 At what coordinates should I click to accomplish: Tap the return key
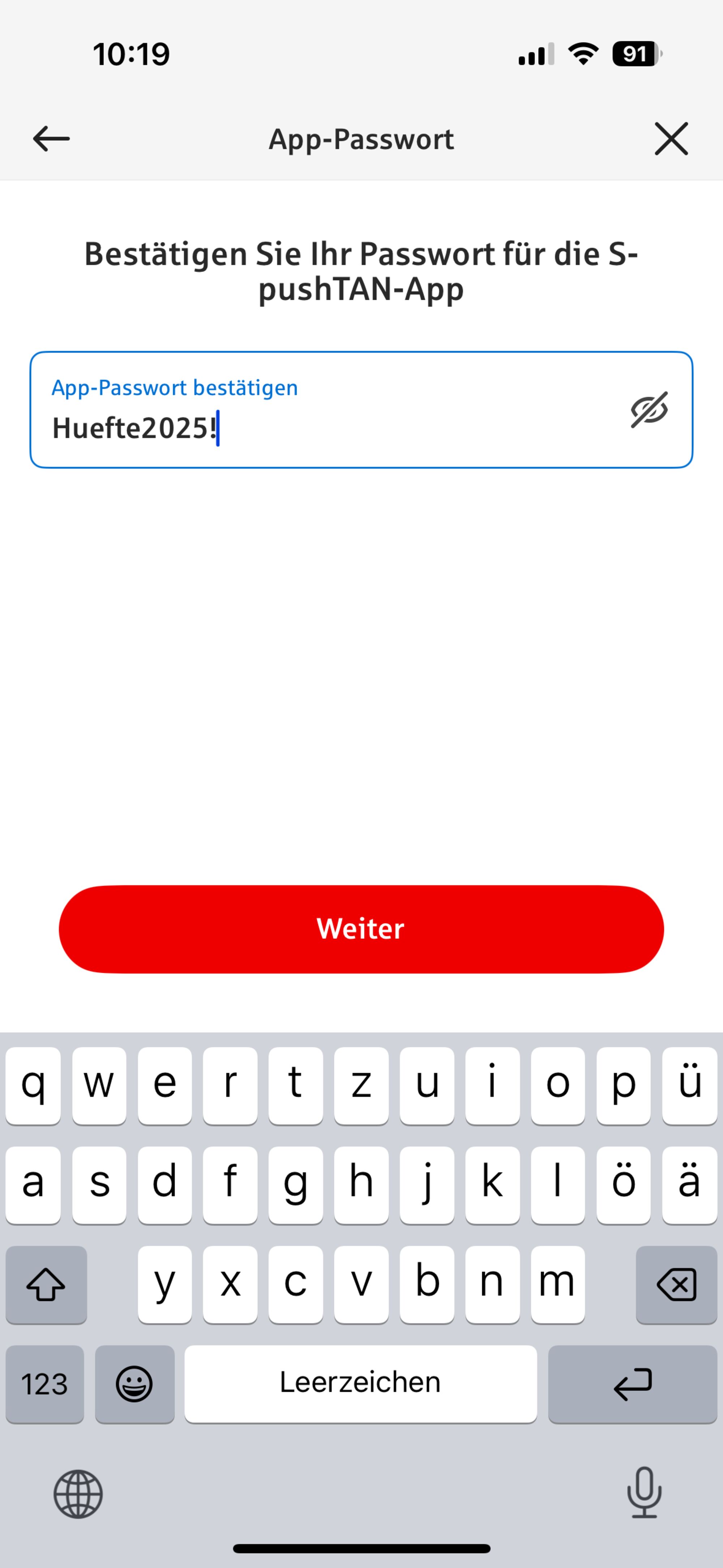coord(632,1384)
